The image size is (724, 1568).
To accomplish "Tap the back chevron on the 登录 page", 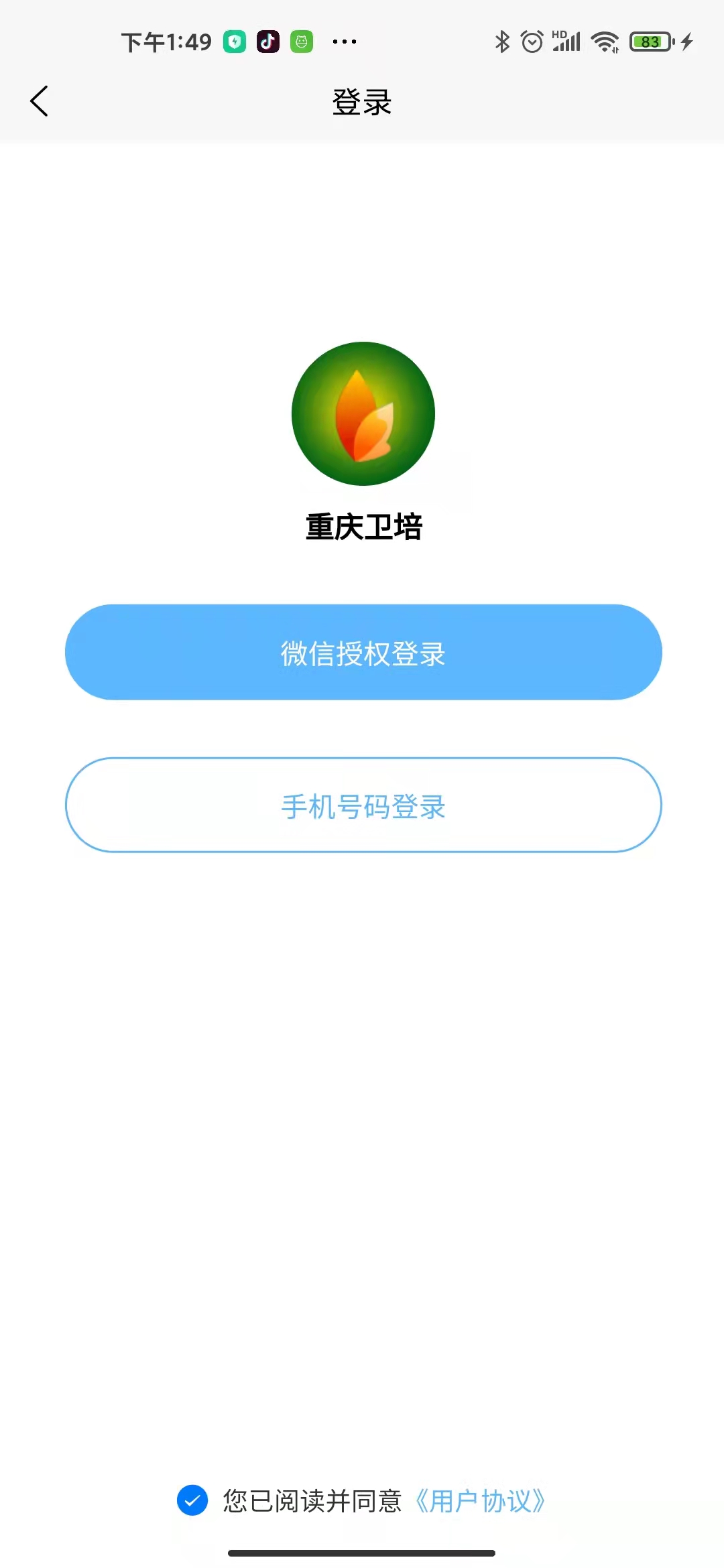I will (38, 101).
